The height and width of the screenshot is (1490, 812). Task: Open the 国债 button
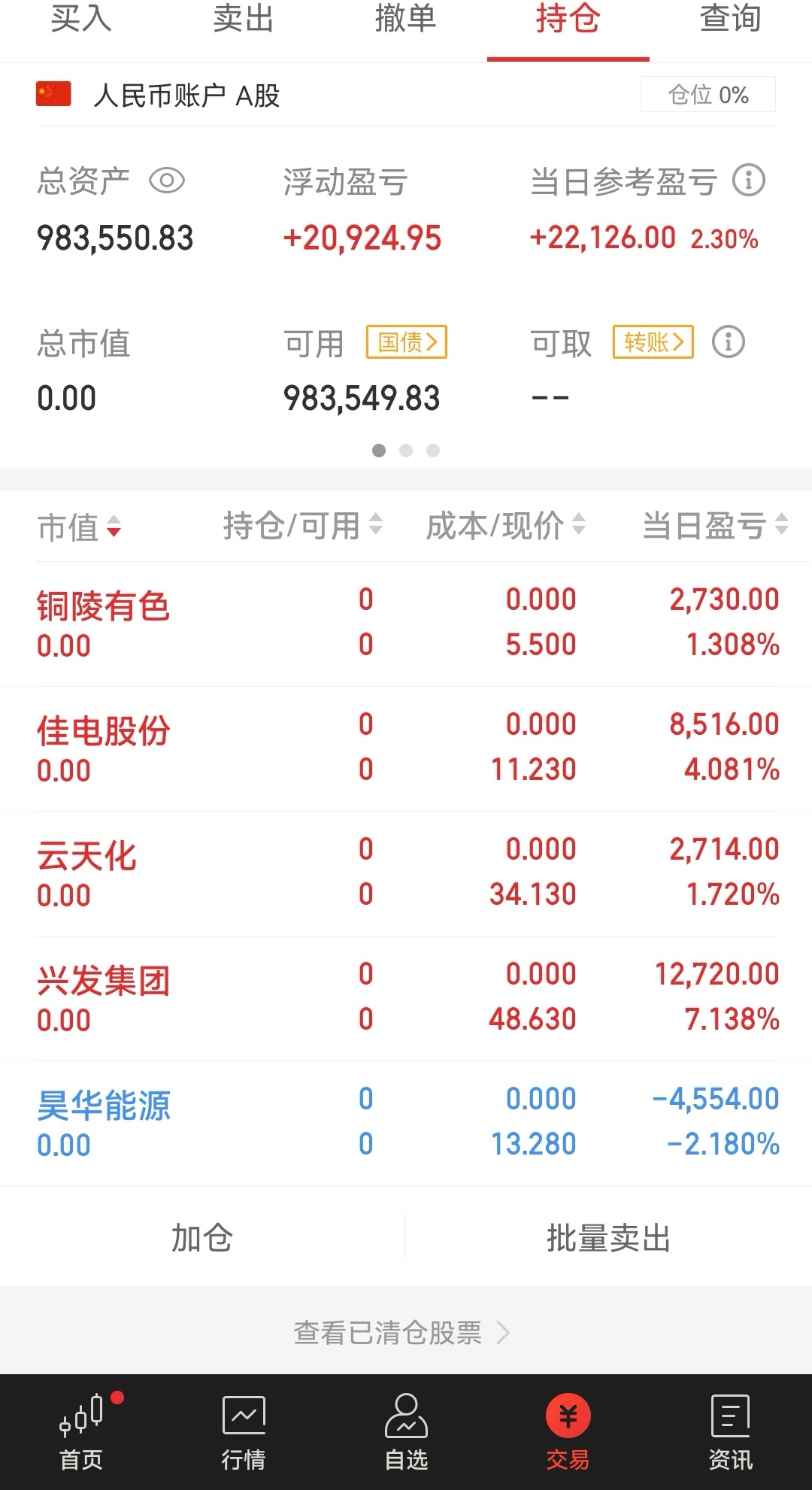407,343
